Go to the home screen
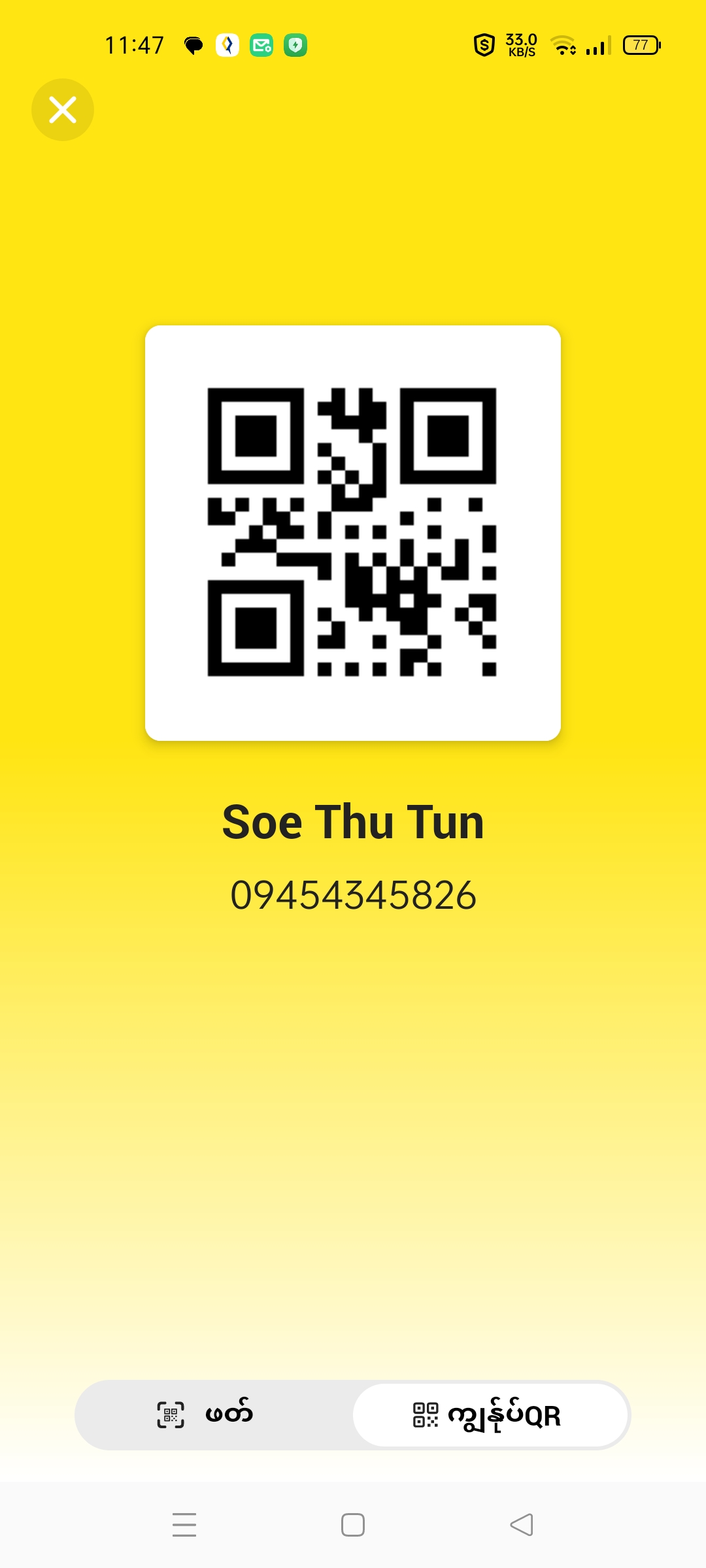Screen dimensions: 706x1568 pyautogui.click(x=353, y=1525)
